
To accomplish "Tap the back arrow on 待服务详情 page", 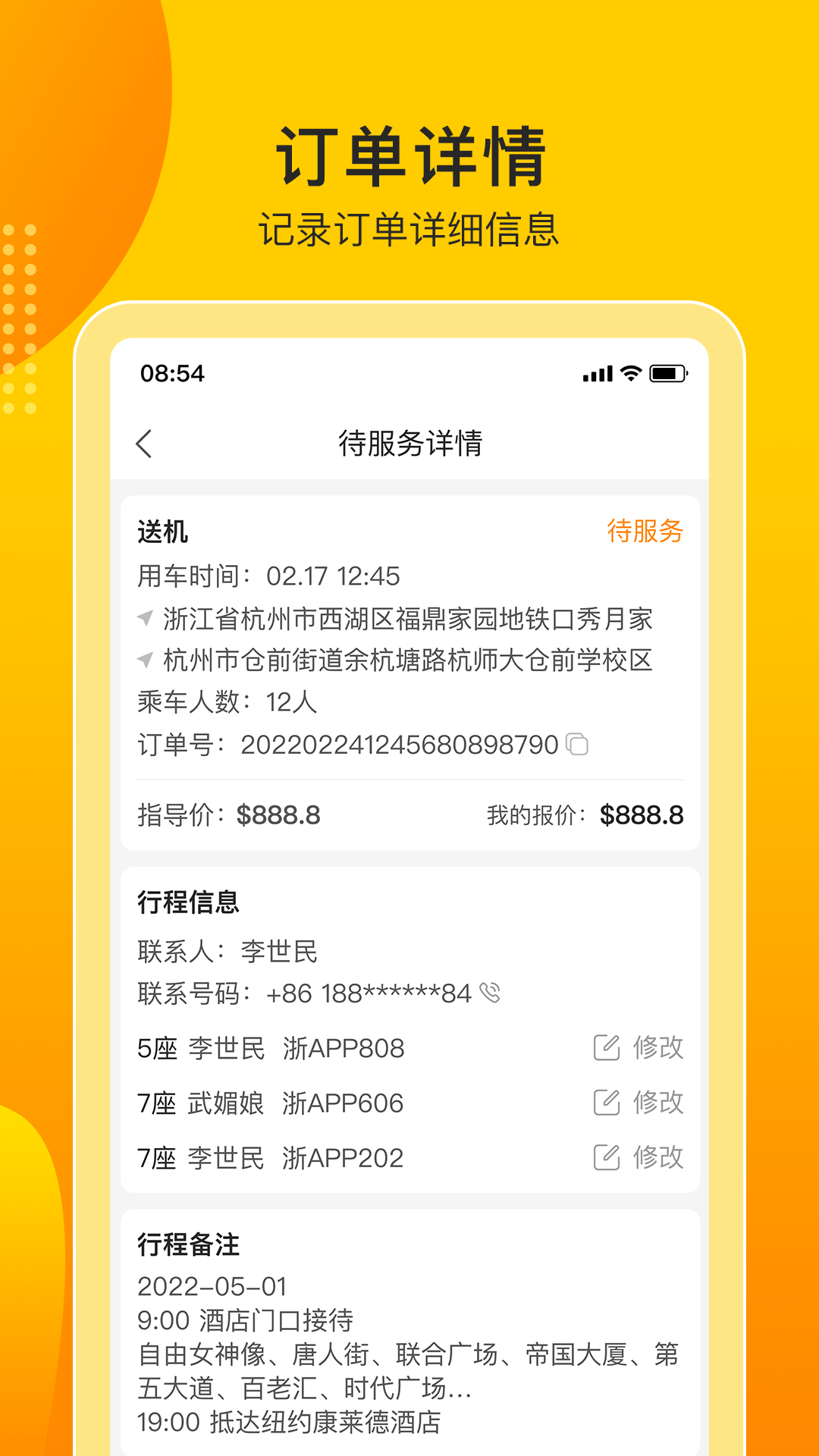I will (146, 444).
